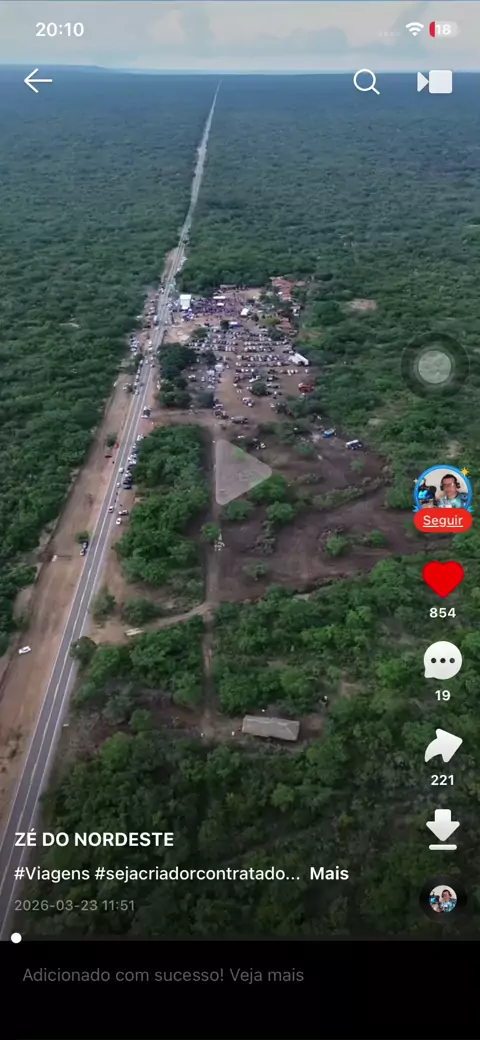This screenshot has width=480, height=1040.
Task: Open the comments showing 19
Action: pos(443,661)
